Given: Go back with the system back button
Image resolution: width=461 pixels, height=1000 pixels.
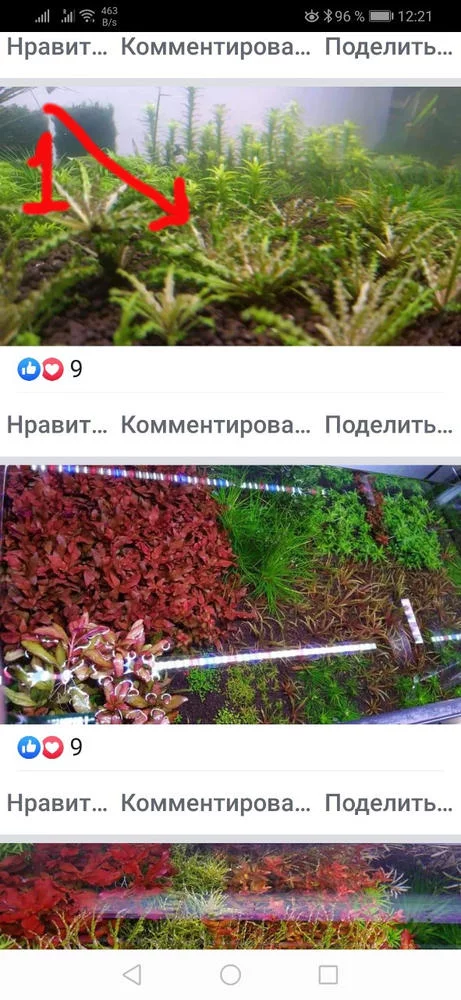Looking at the screenshot, I should 132,974.
